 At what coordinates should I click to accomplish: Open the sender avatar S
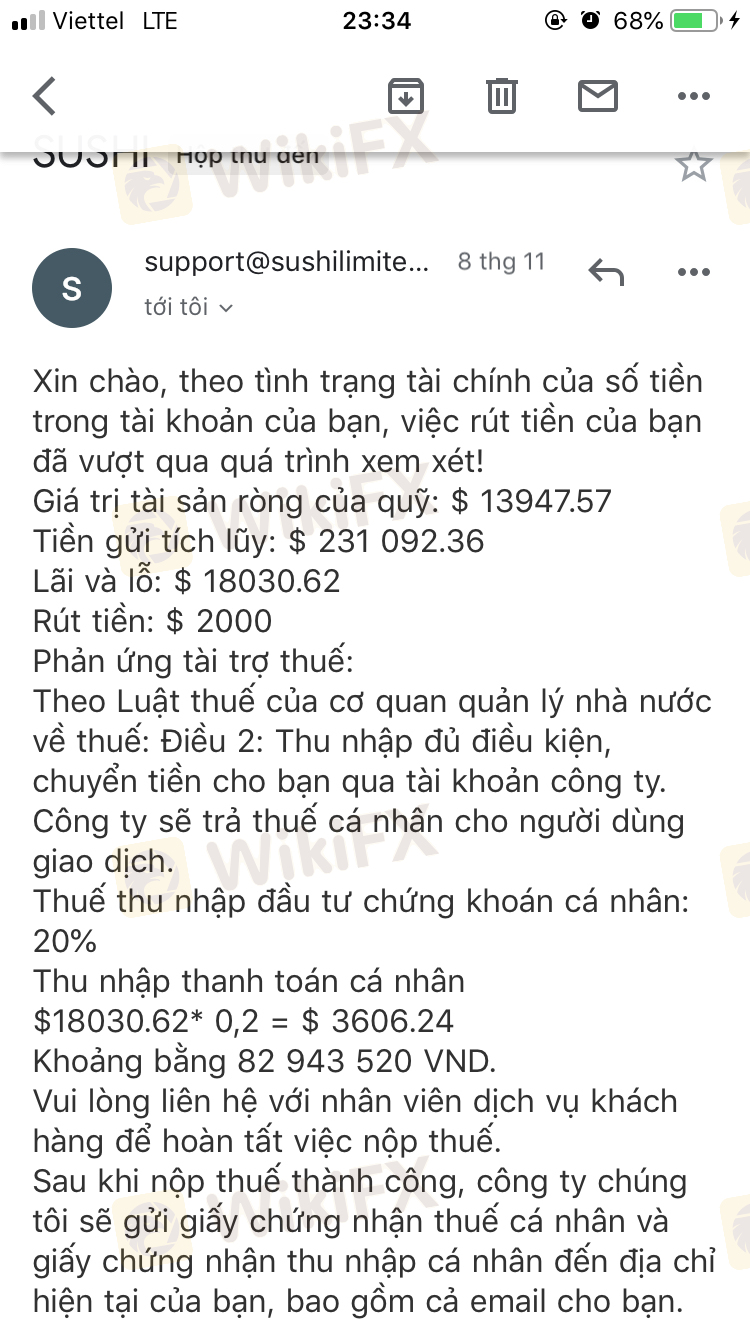72,288
